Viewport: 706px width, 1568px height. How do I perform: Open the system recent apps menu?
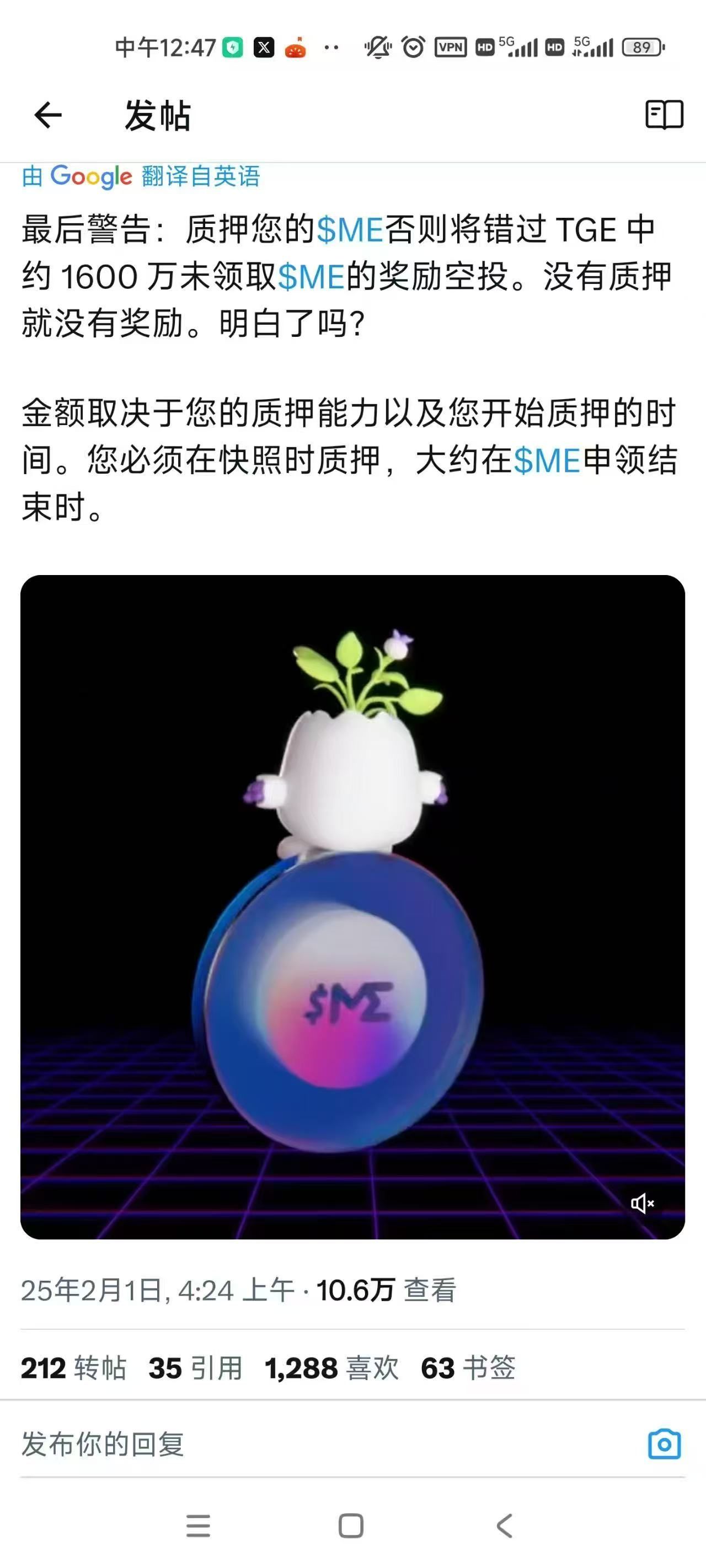[198, 1526]
